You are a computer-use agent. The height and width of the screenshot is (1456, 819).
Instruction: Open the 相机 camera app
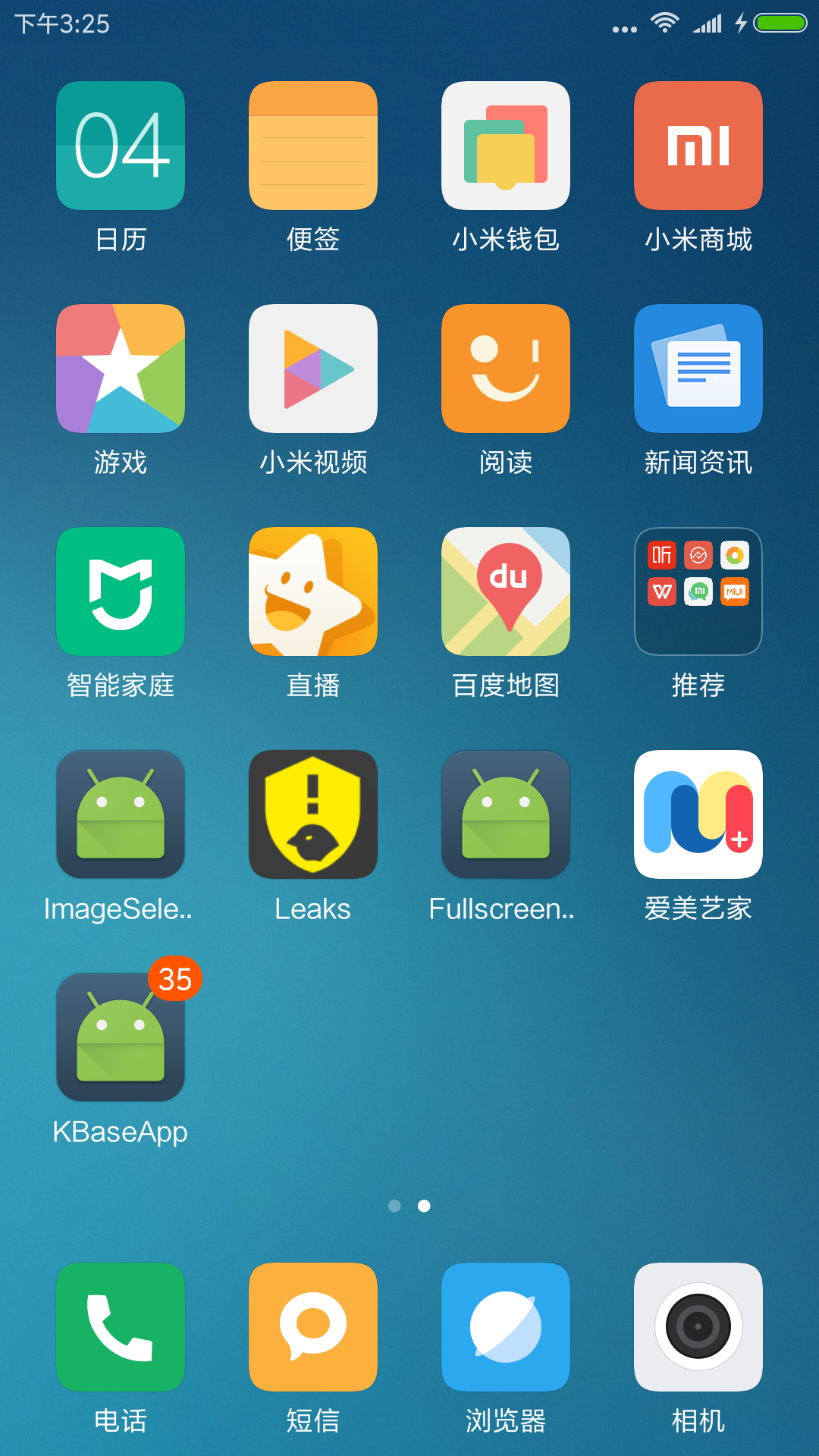(x=698, y=1328)
